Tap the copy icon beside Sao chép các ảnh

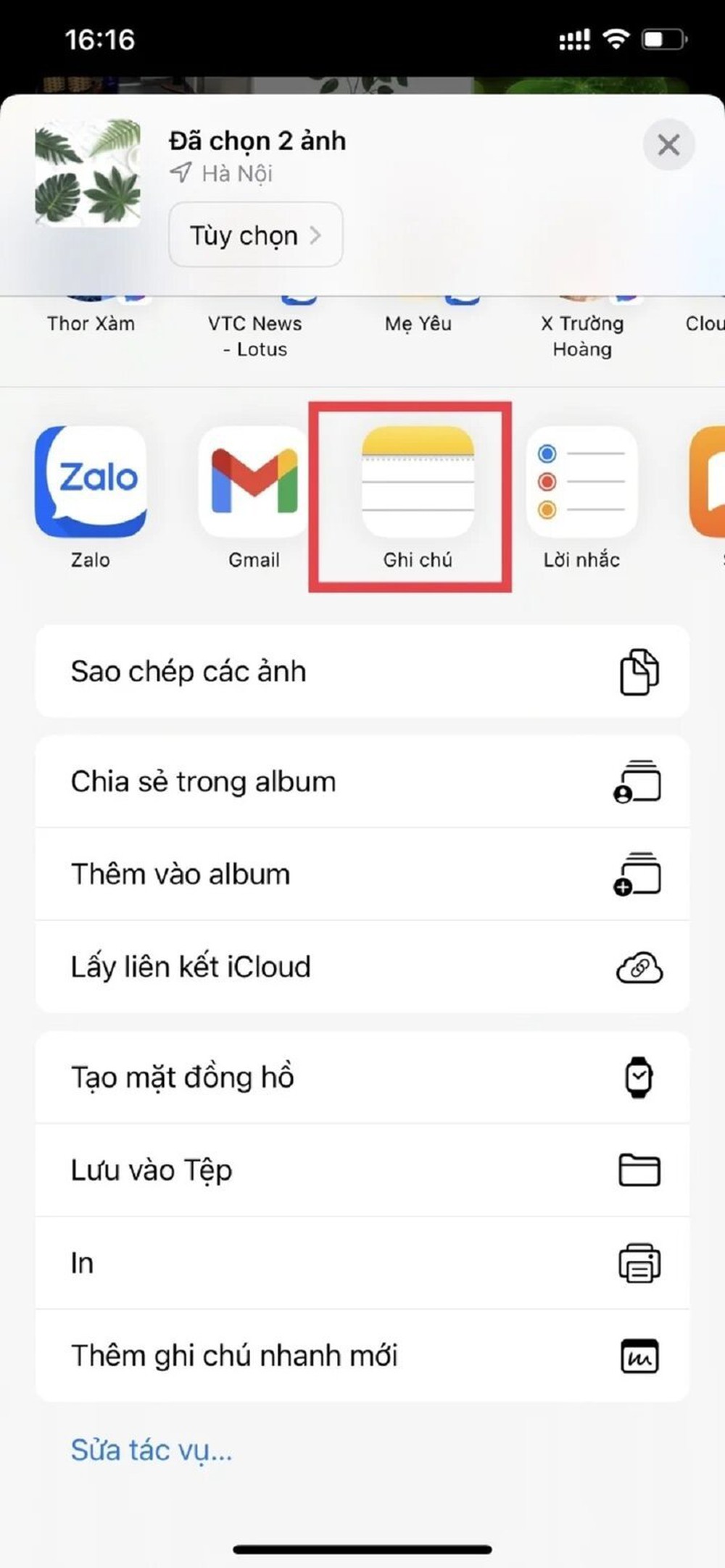[x=637, y=671]
